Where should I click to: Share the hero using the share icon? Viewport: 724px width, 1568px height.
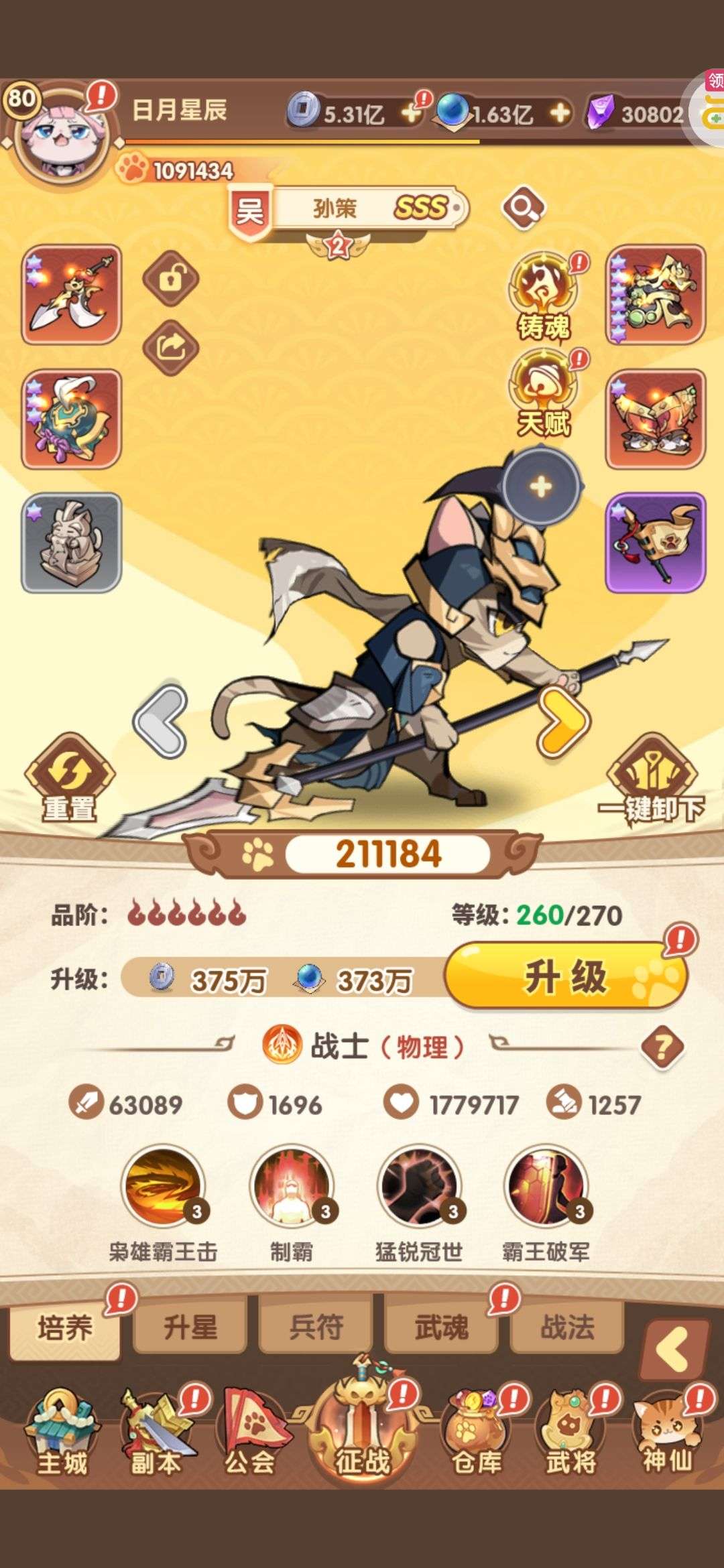point(170,347)
